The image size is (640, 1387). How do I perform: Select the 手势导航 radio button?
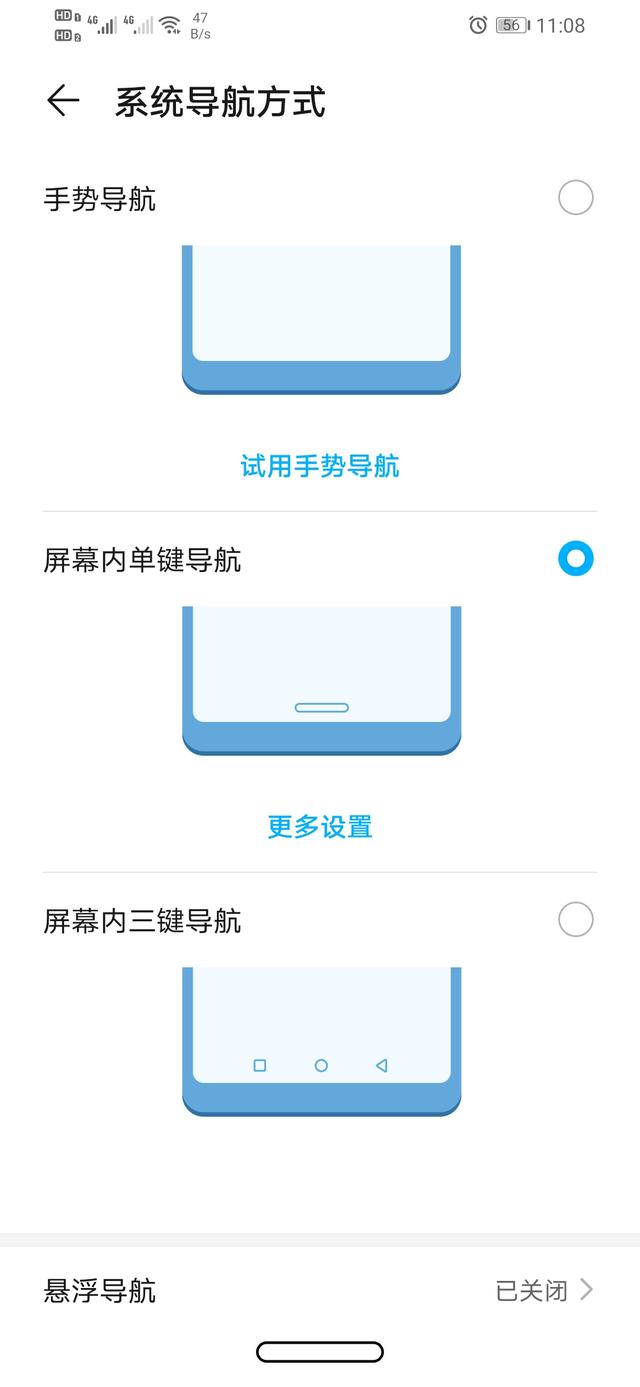coord(575,198)
